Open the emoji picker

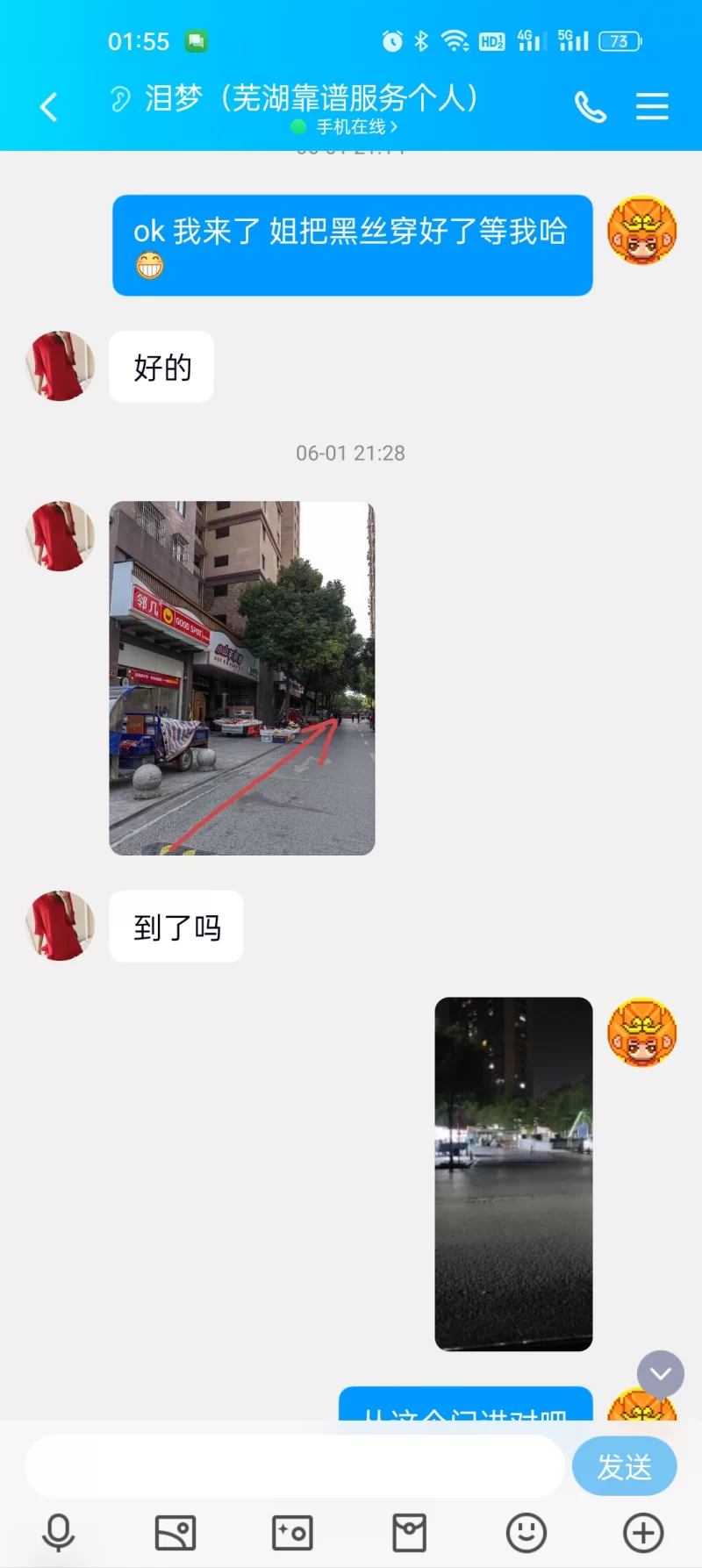pos(526,1533)
